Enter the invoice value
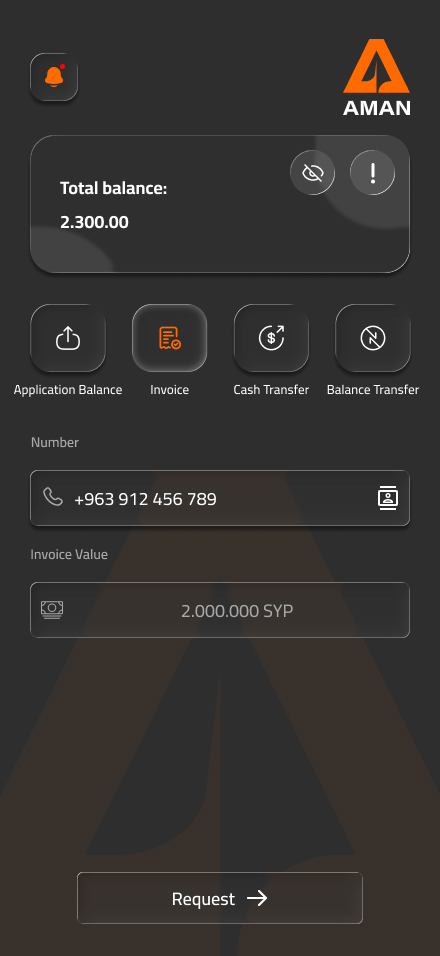Viewport: 440px width, 956px height. pyautogui.click(x=220, y=610)
